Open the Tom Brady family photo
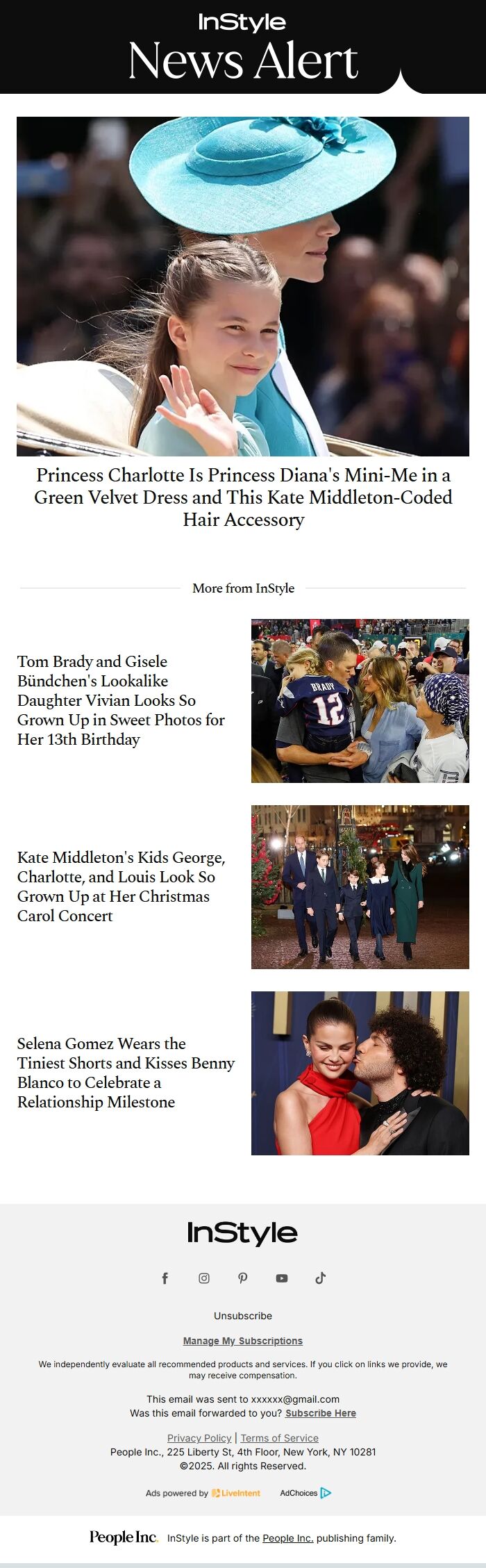Screen dimensions: 486x1568 point(360,701)
